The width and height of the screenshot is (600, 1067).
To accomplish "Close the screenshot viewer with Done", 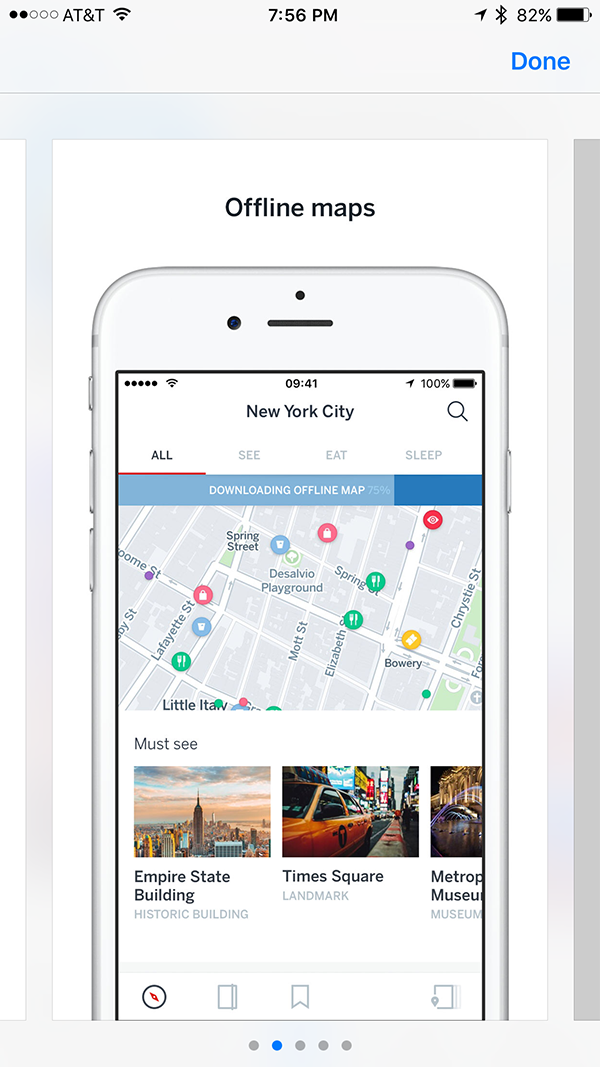I will click(540, 61).
